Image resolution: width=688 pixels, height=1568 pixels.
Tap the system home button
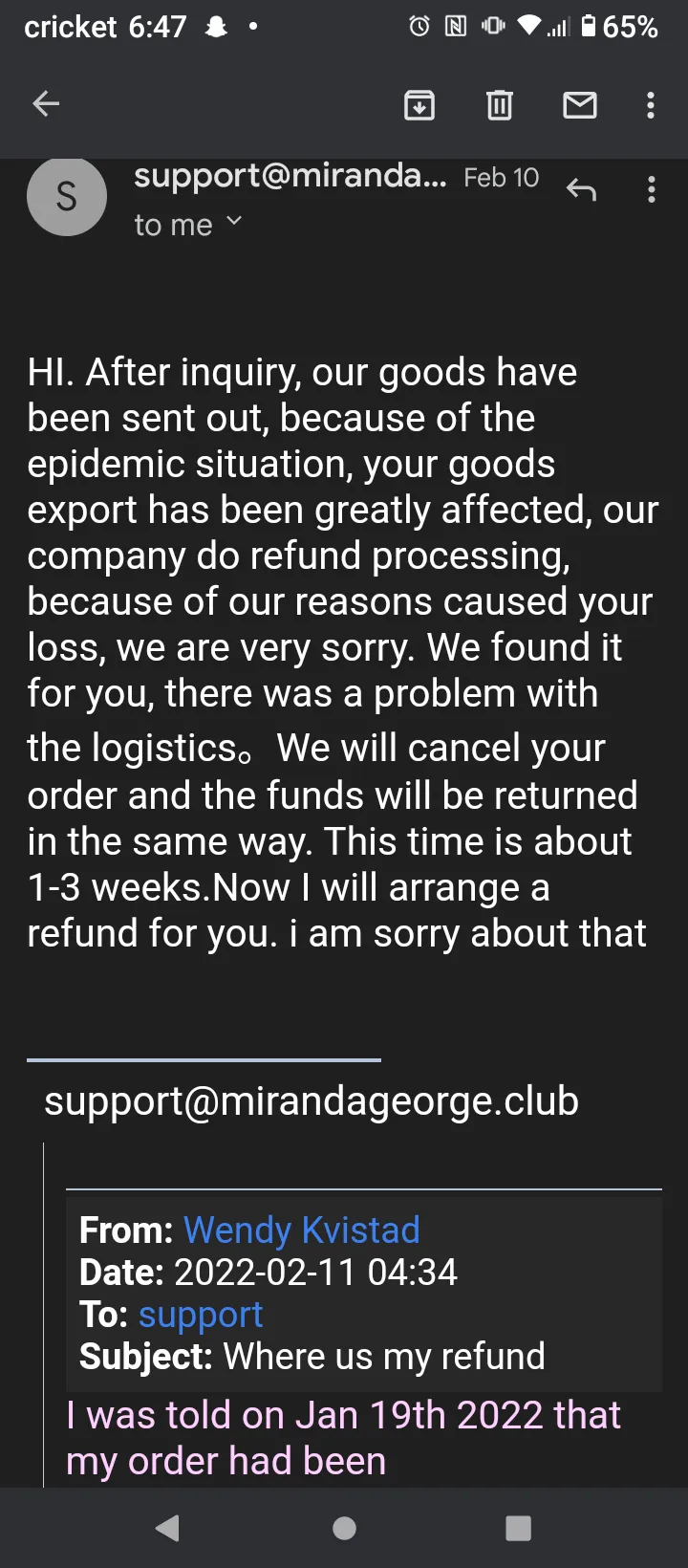344,1528
